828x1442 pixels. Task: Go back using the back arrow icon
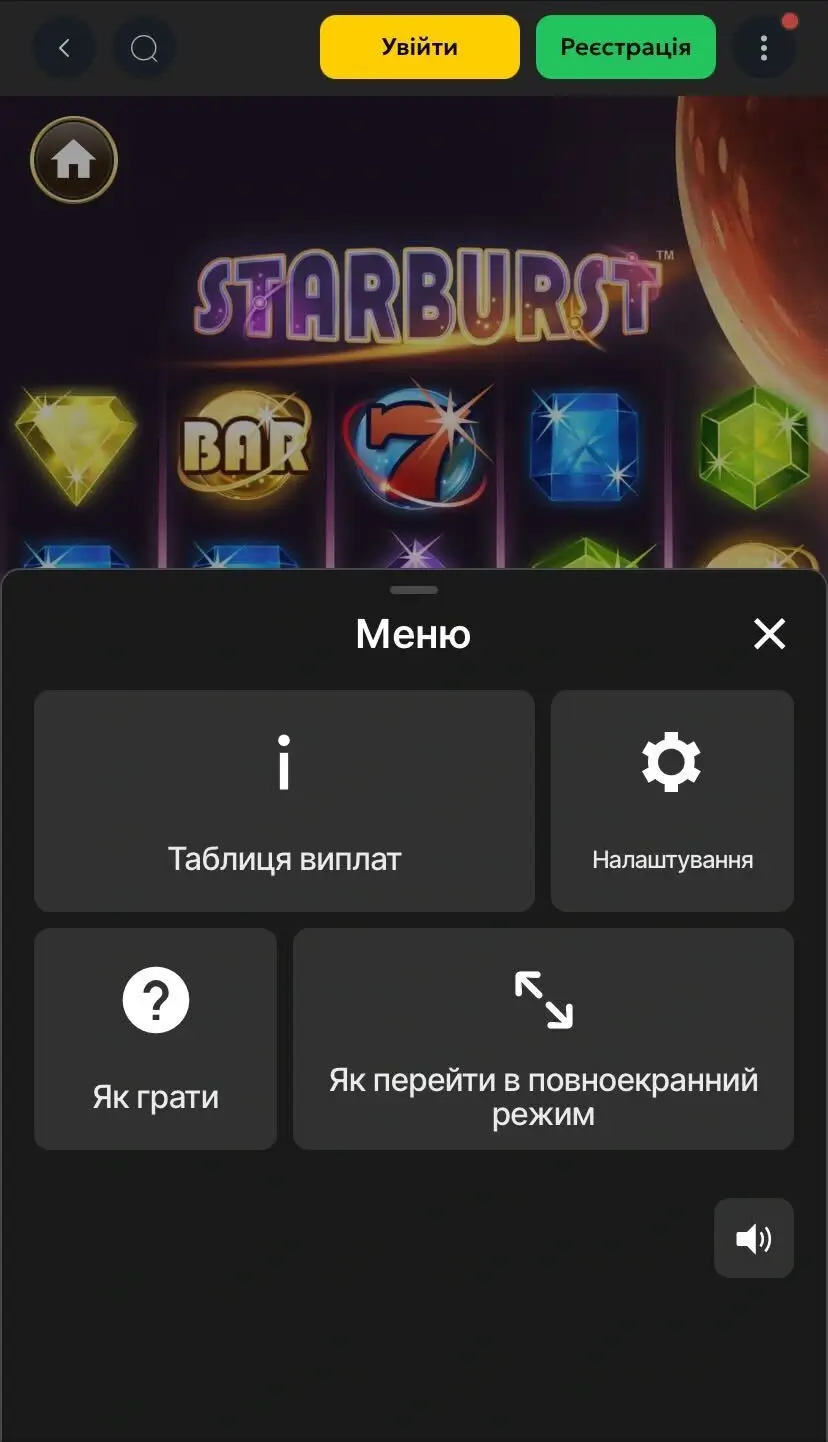[64, 47]
